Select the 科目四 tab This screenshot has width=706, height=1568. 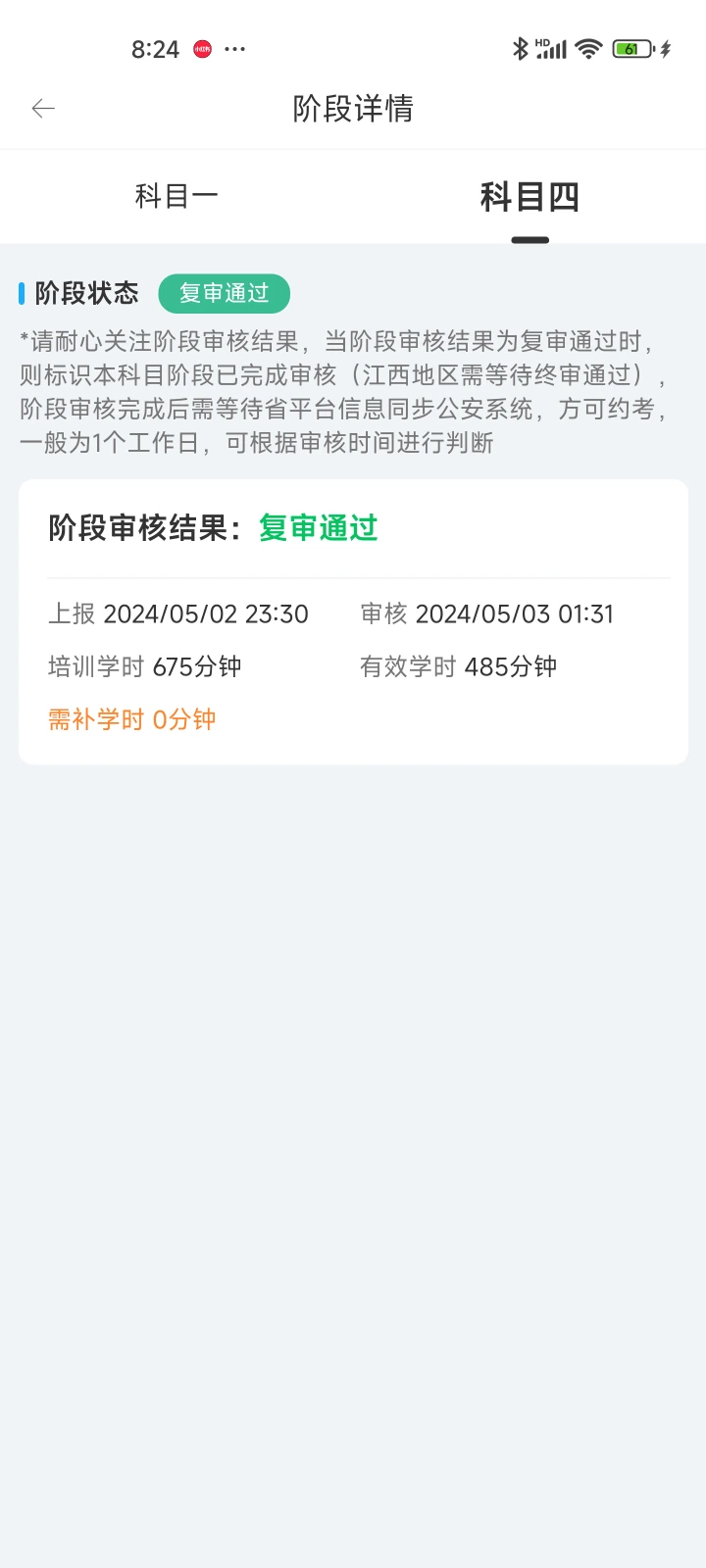[529, 197]
